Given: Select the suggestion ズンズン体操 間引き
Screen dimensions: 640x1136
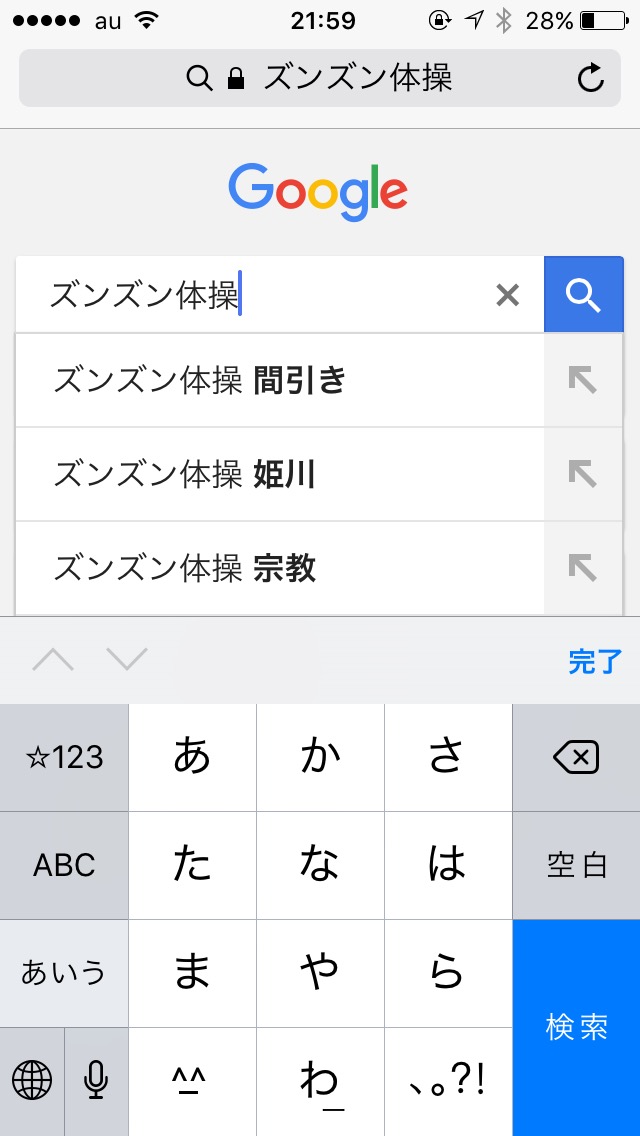Looking at the screenshot, I should [280, 380].
